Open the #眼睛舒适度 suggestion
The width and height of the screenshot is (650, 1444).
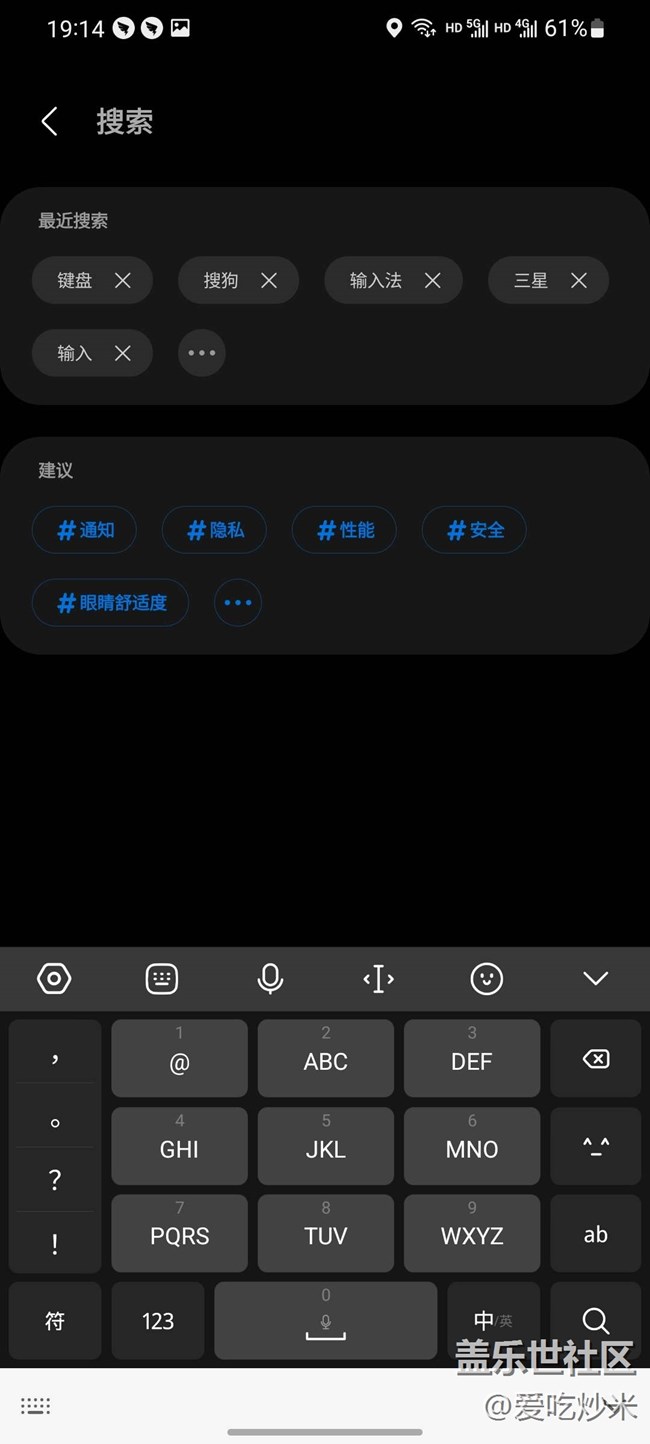[111, 603]
